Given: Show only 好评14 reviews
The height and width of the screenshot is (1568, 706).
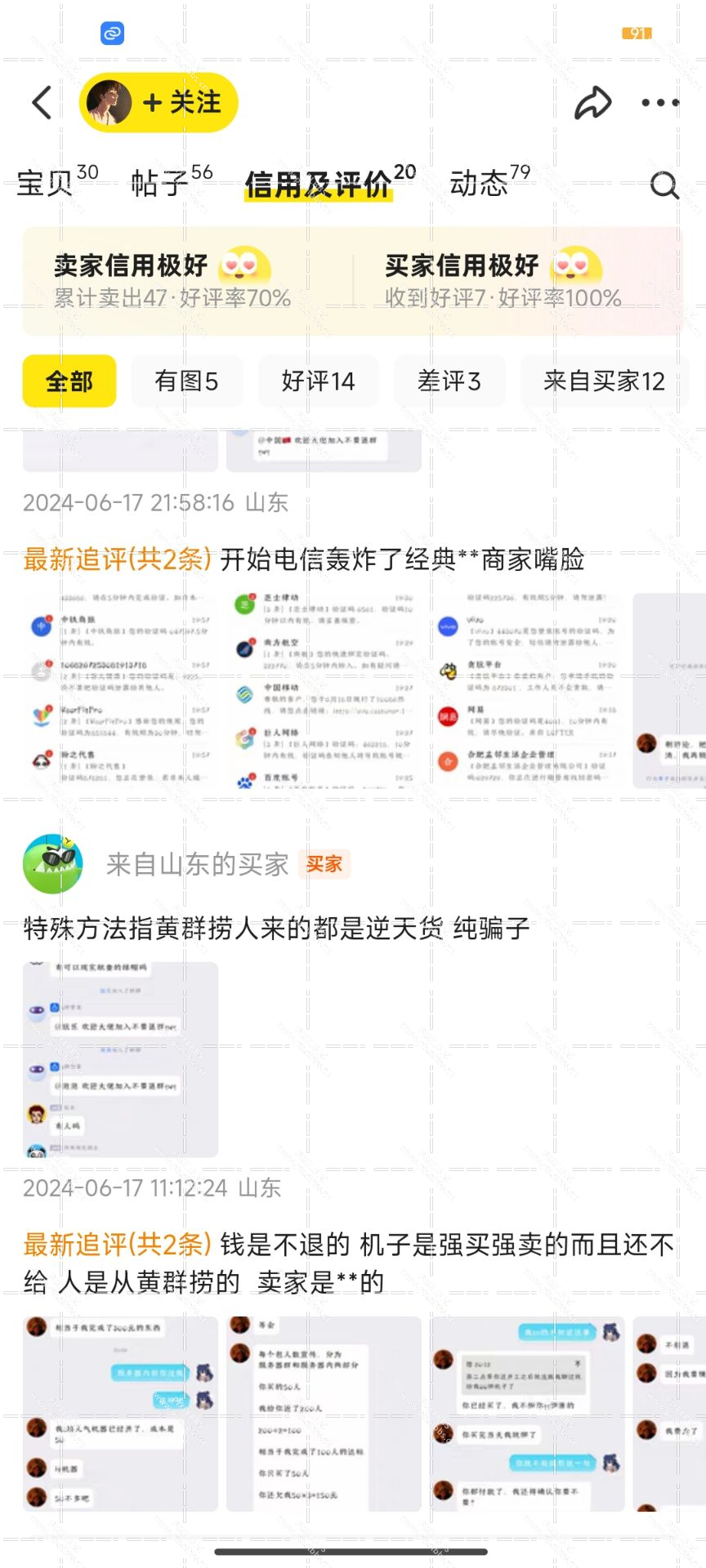Looking at the screenshot, I should point(318,381).
